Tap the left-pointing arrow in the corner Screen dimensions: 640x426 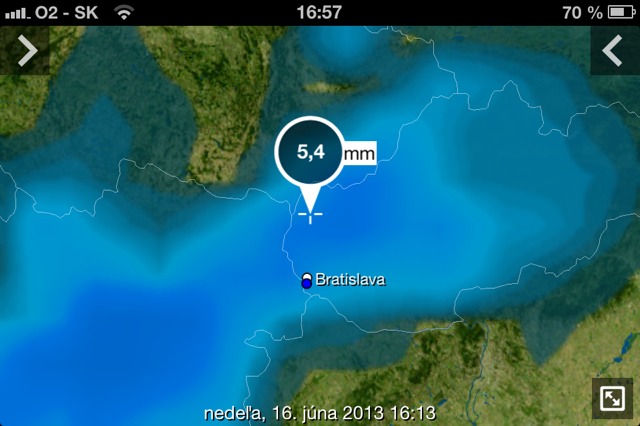tap(614, 50)
